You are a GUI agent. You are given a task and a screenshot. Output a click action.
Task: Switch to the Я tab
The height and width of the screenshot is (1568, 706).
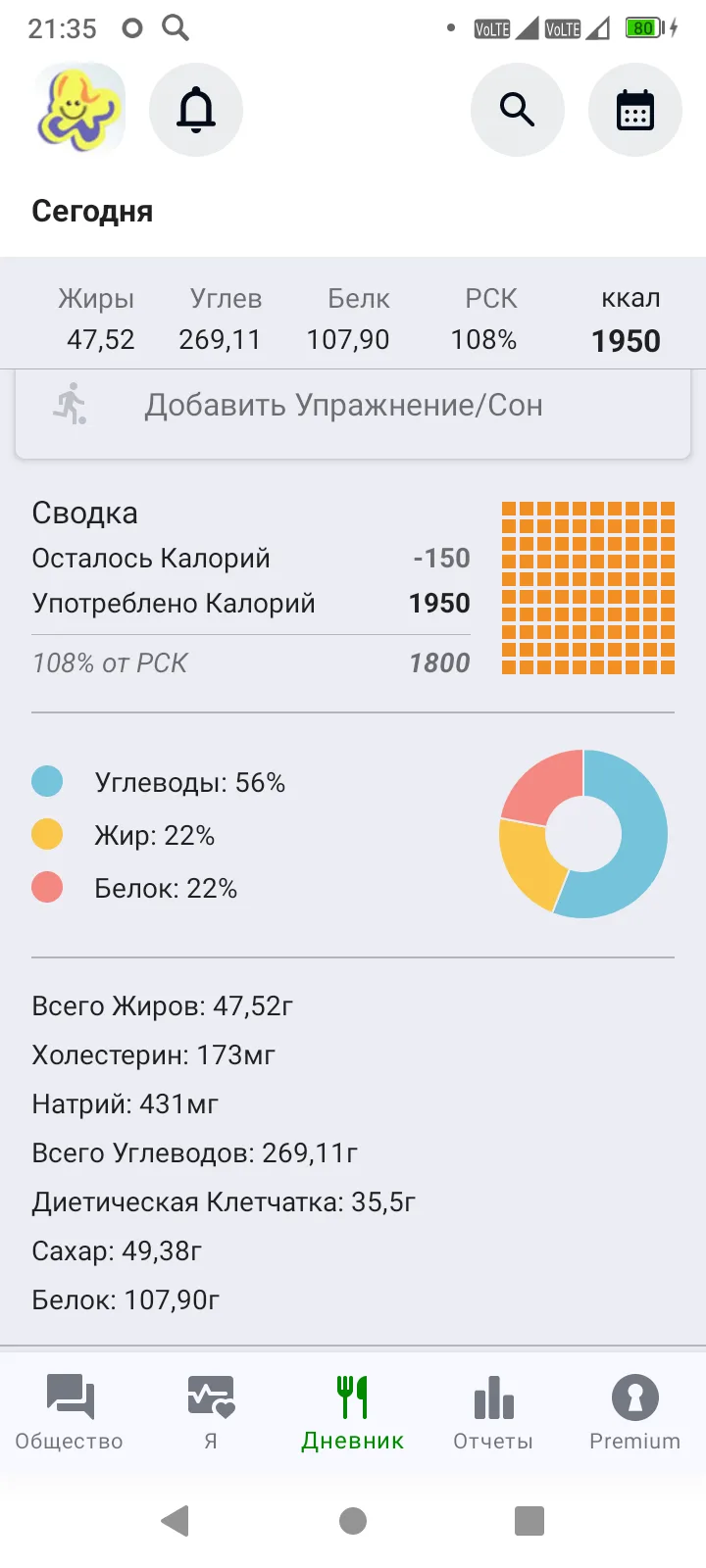211,1412
